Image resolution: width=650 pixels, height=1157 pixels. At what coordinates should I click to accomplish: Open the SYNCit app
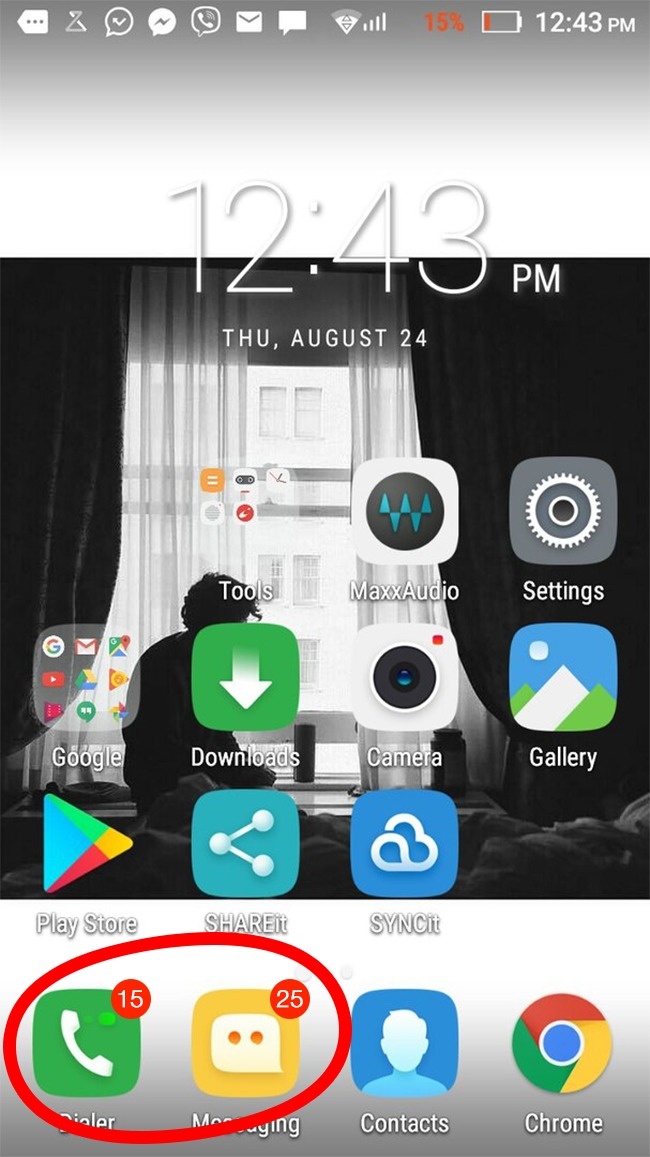click(x=404, y=843)
